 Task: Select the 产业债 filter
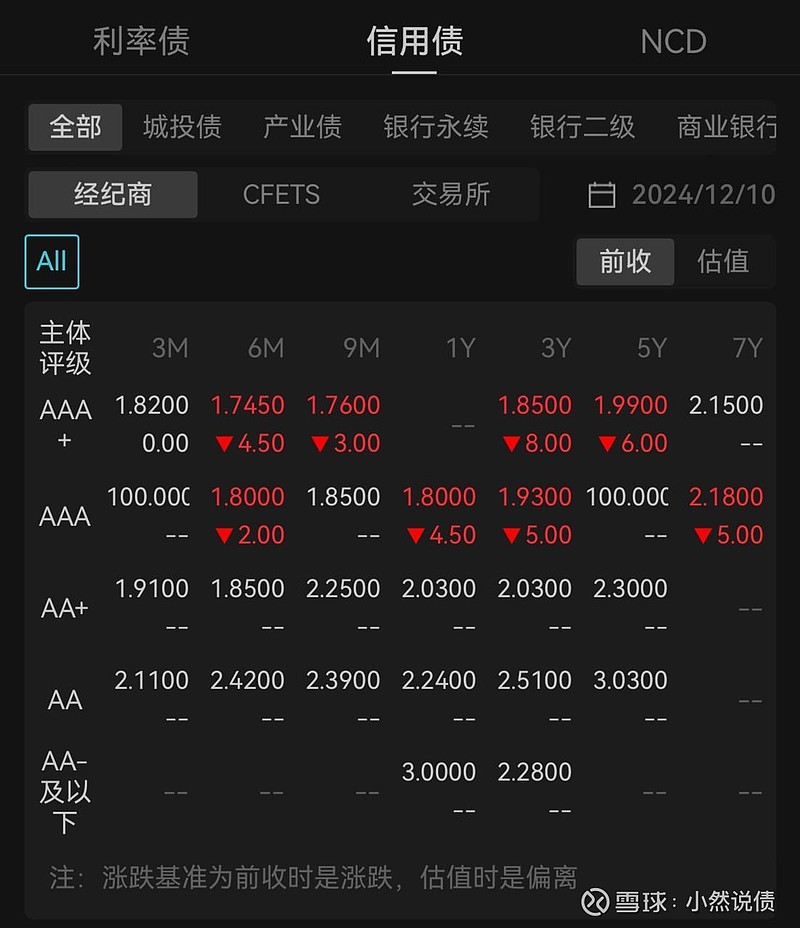[x=303, y=127]
